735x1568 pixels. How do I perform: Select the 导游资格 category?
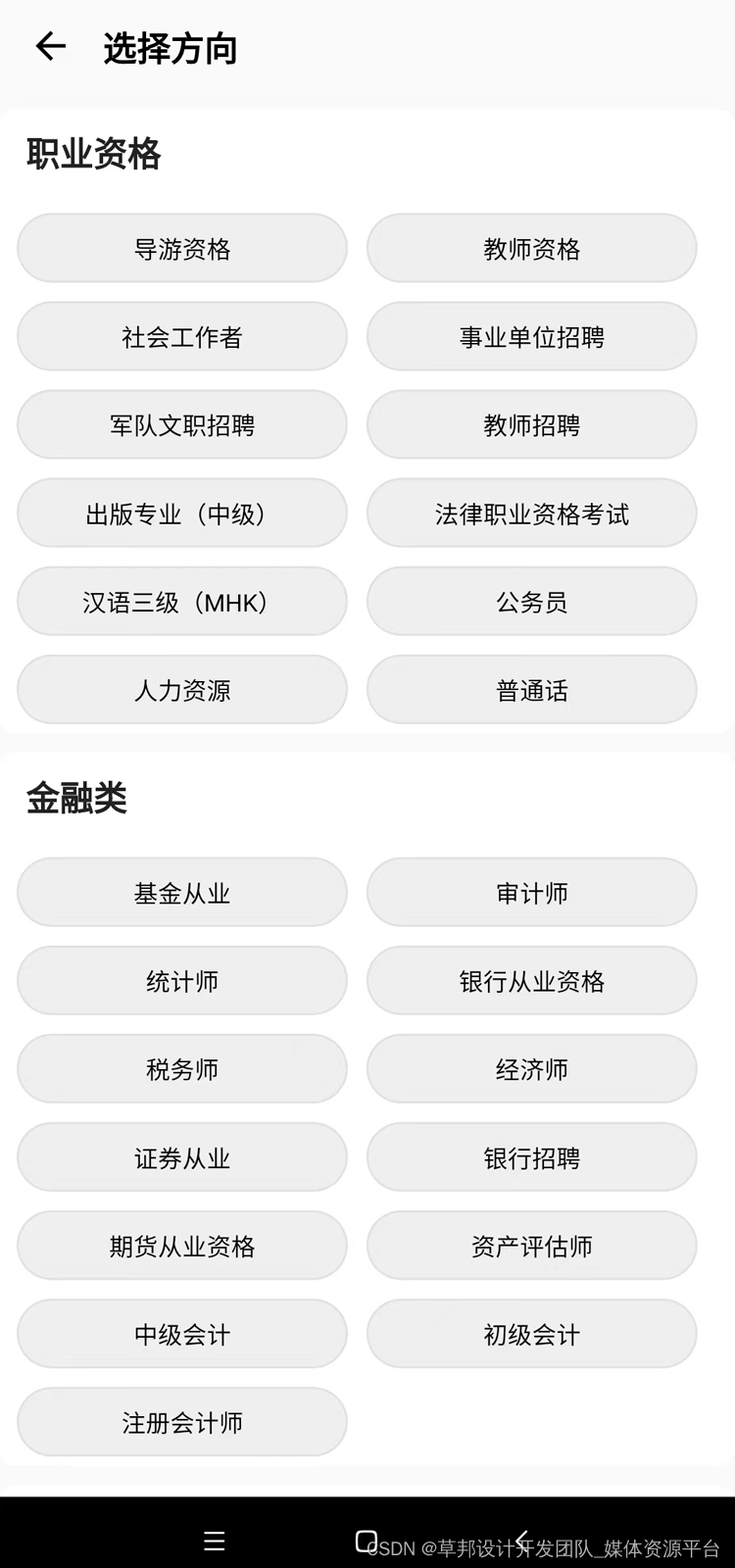182,248
